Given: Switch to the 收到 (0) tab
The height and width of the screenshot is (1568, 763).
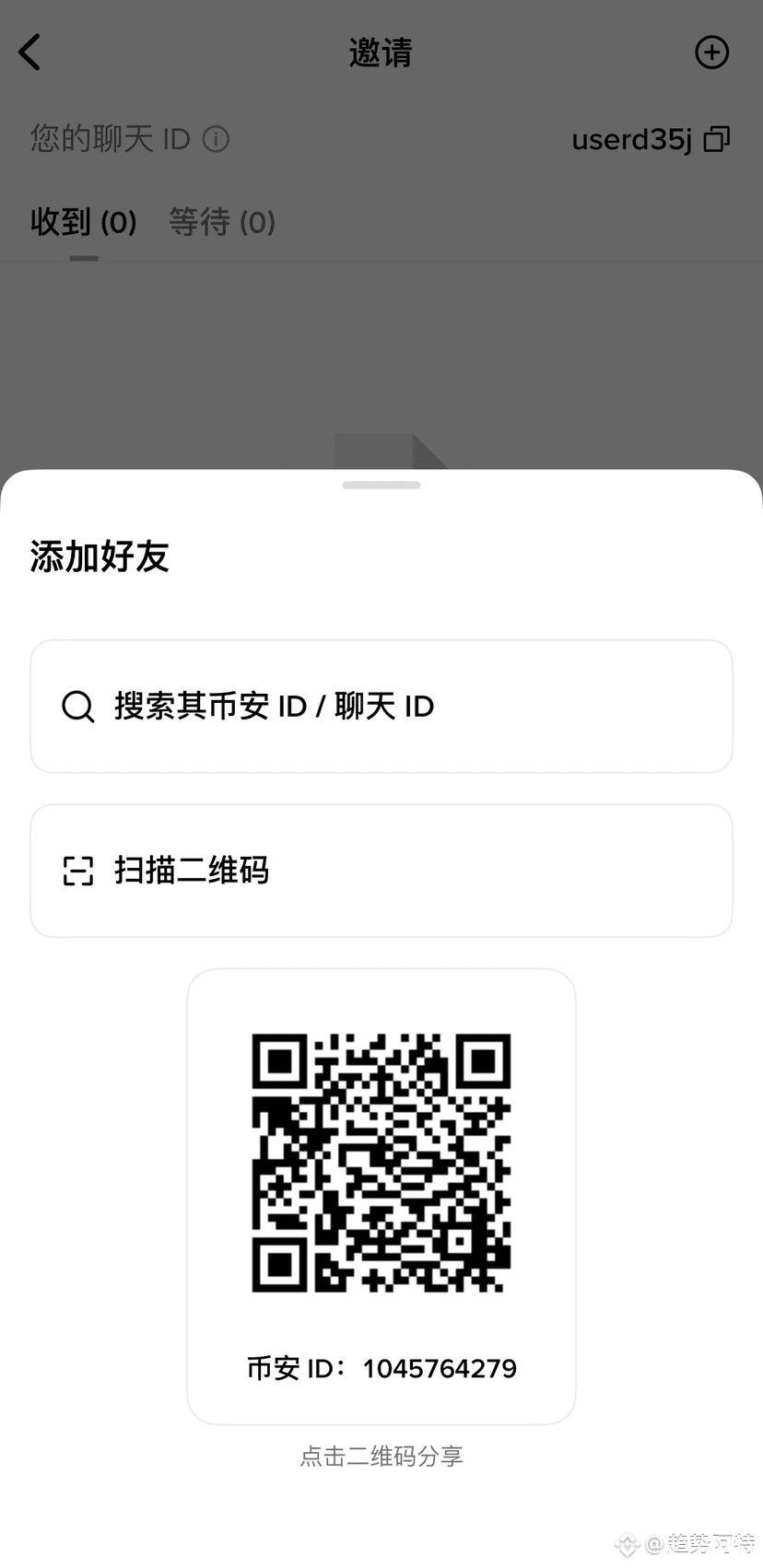Looking at the screenshot, I should pos(83,222).
